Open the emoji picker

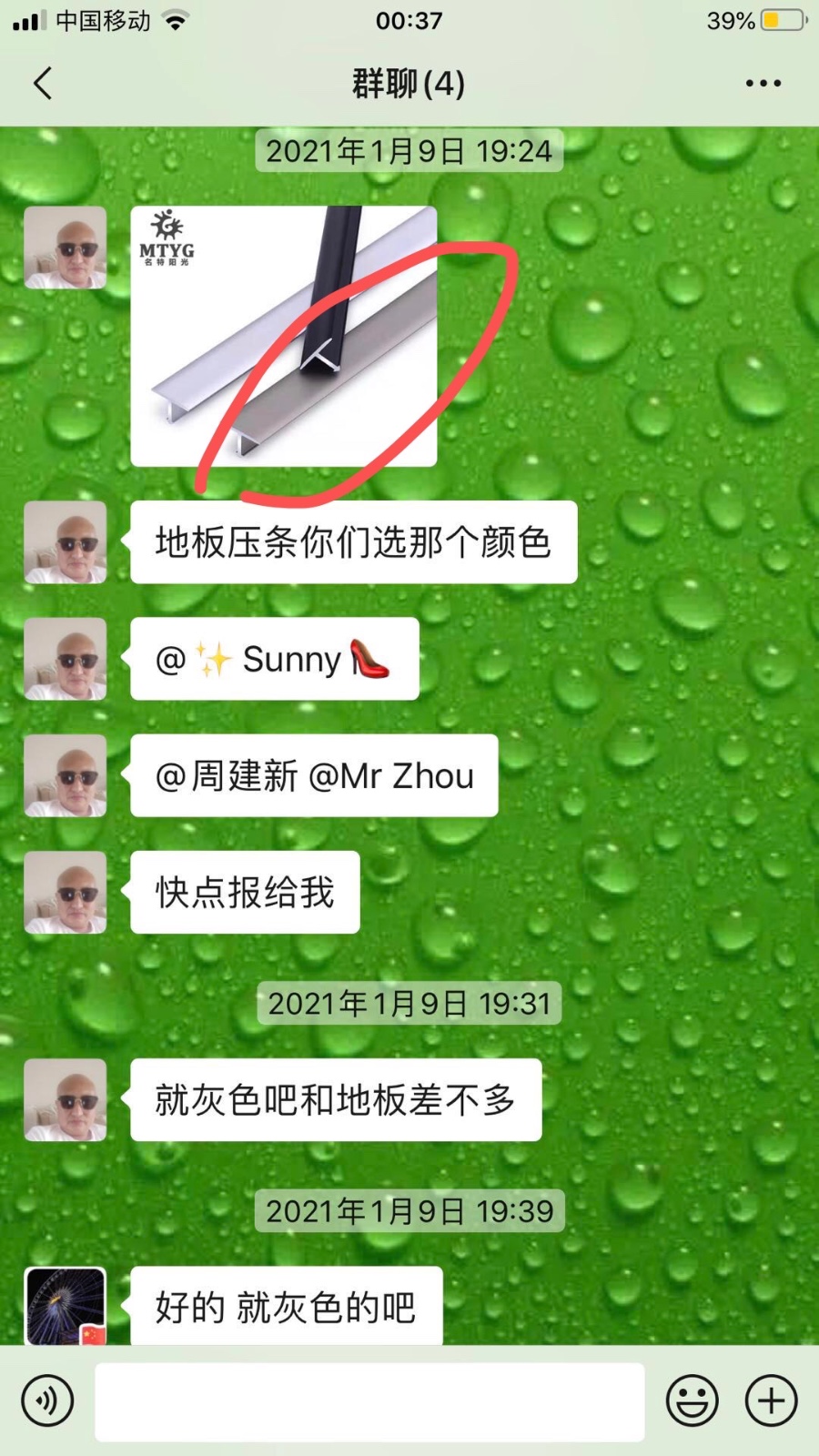[x=692, y=1400]
